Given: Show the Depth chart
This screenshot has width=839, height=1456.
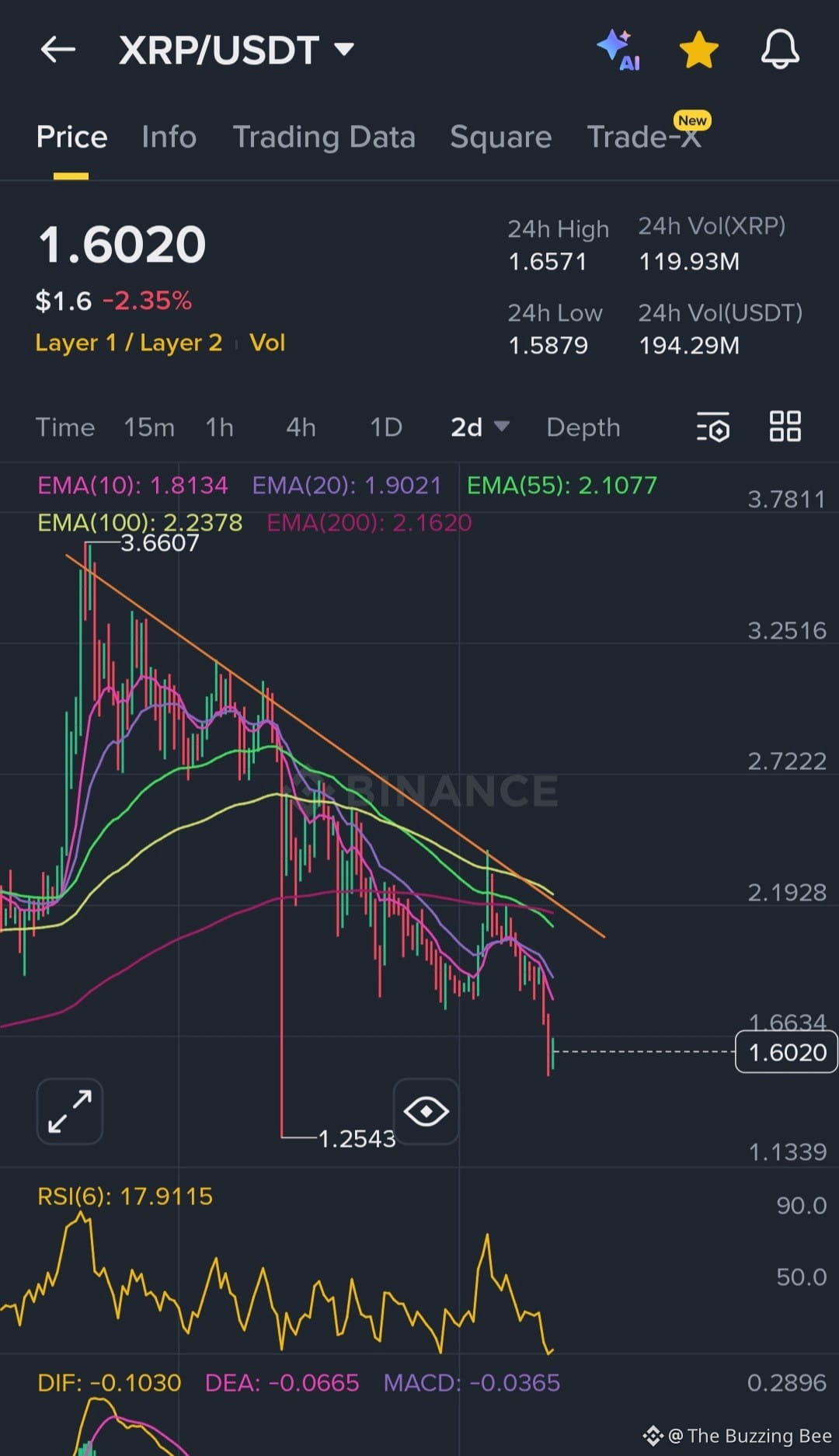Looking at the screenshot, I should pos(583,427).
